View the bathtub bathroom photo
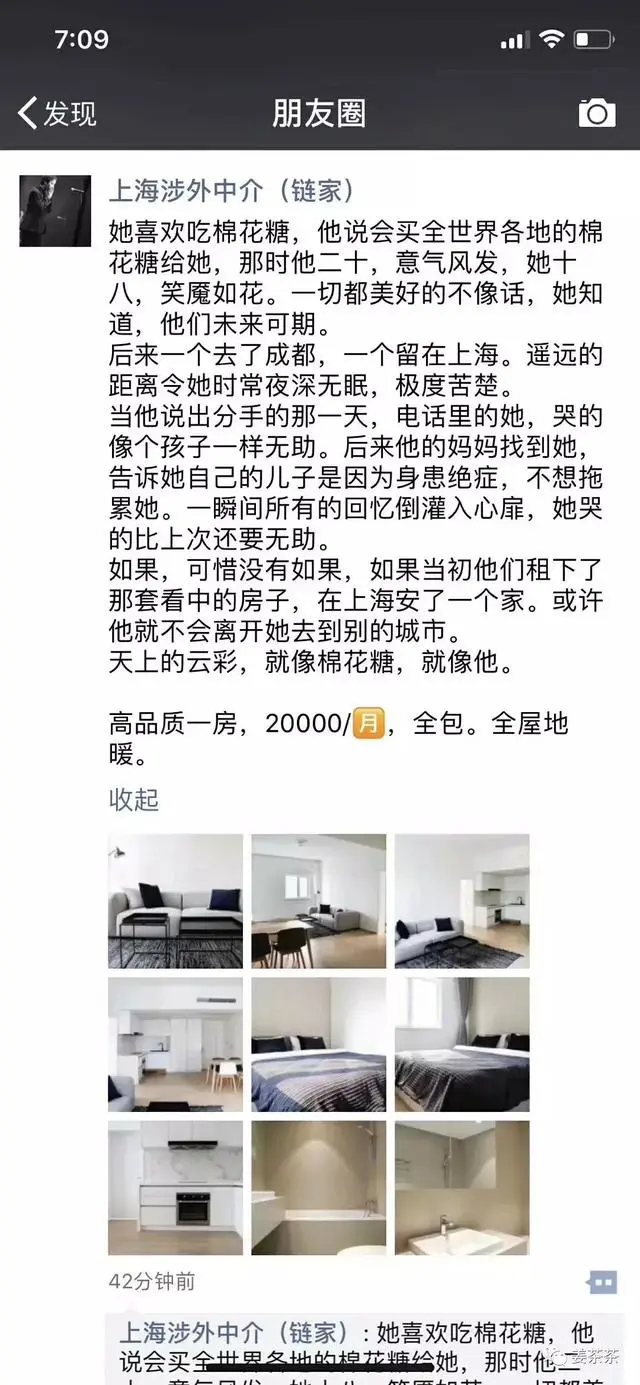Screen dimensions: 640x1385 coord(318,1187)
